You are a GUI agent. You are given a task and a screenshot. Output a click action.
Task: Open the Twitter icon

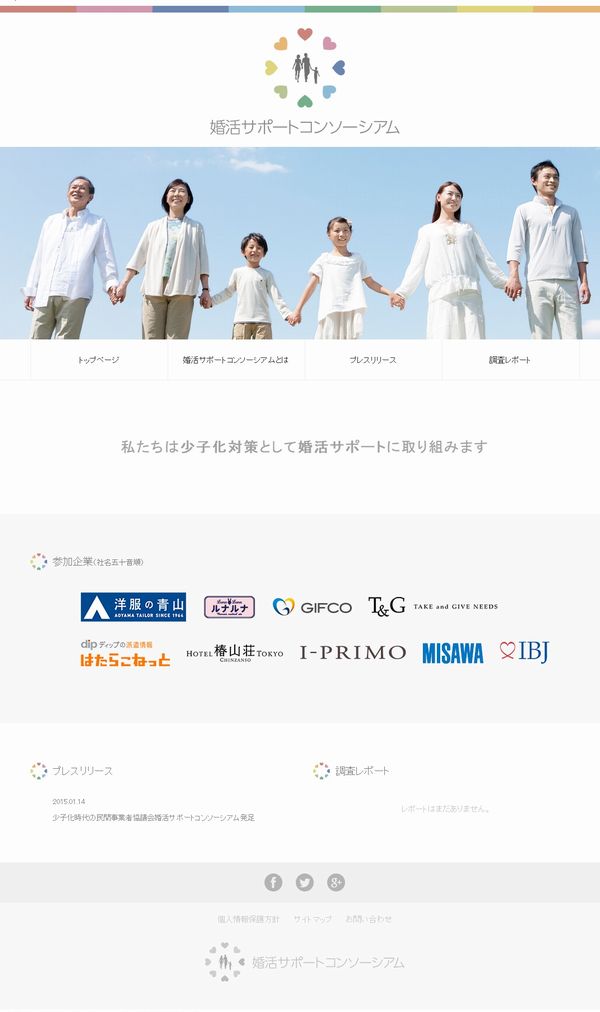[304, 882]
